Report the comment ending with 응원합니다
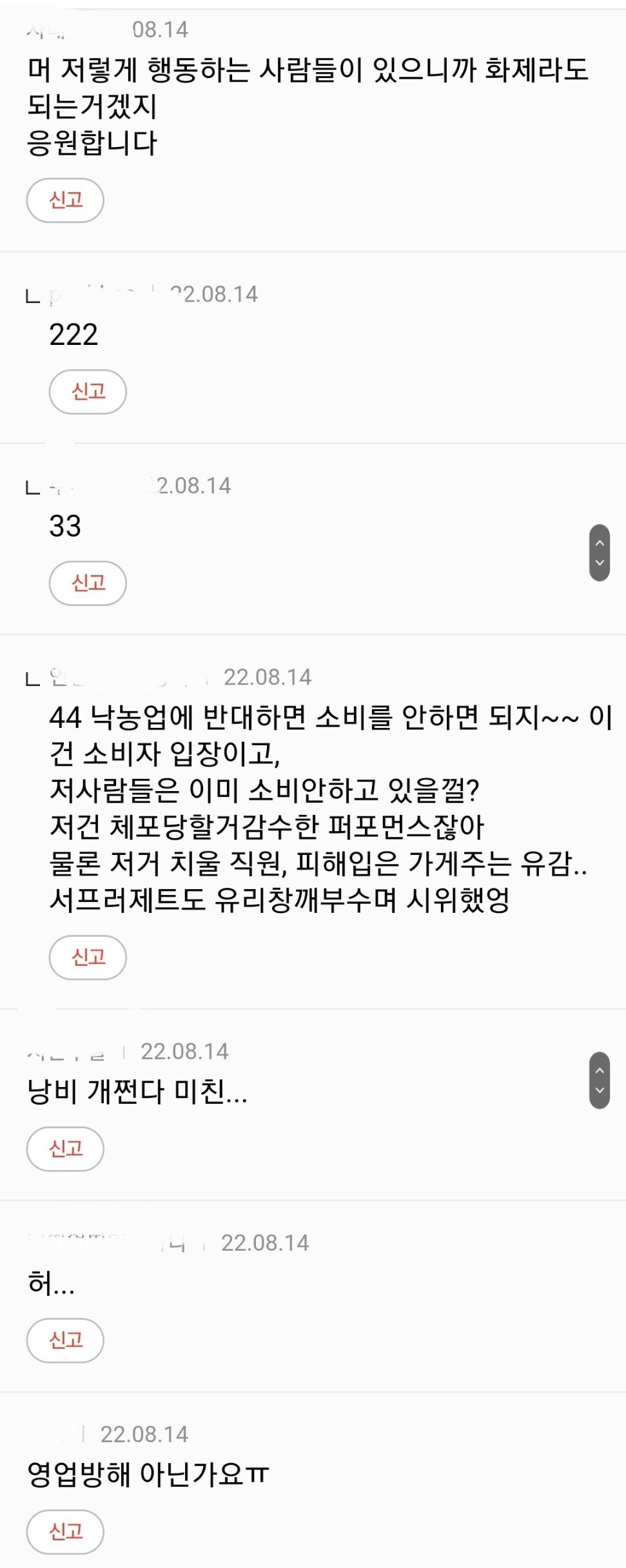 65,201
